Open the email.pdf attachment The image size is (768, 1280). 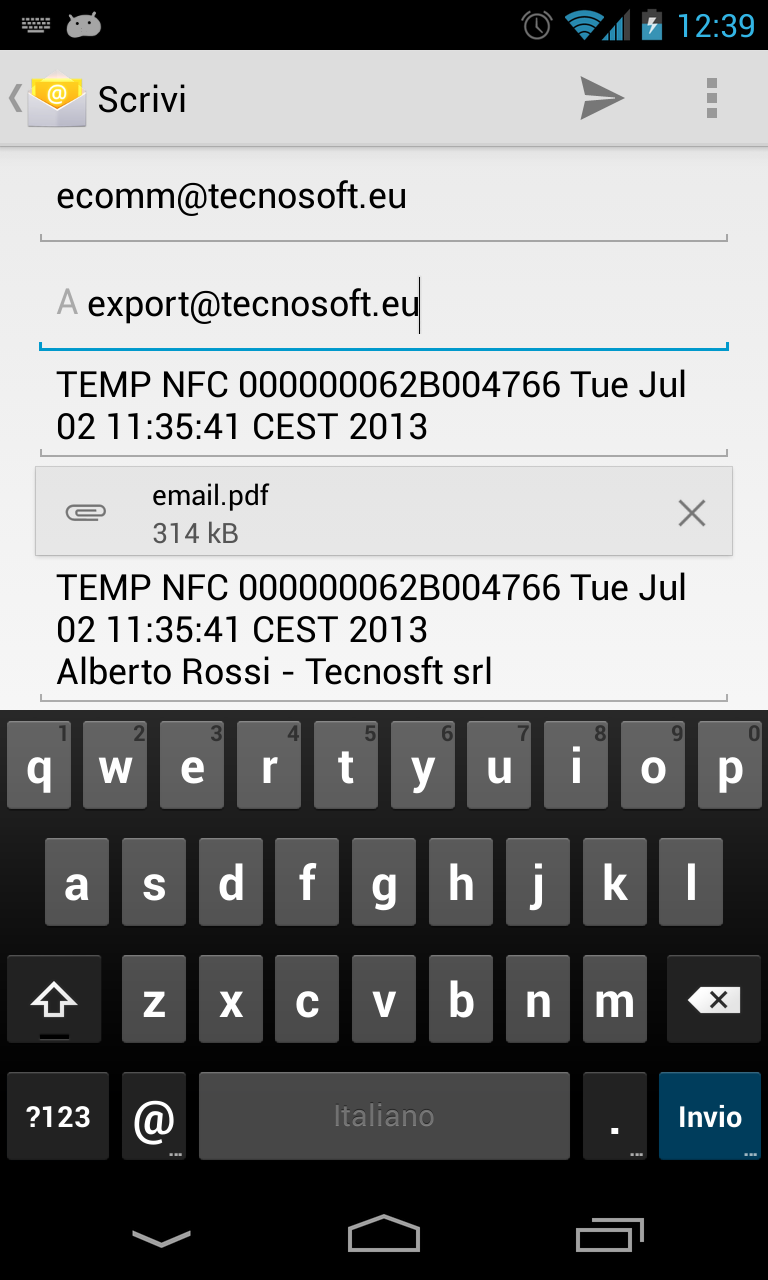tap(350, 512)
